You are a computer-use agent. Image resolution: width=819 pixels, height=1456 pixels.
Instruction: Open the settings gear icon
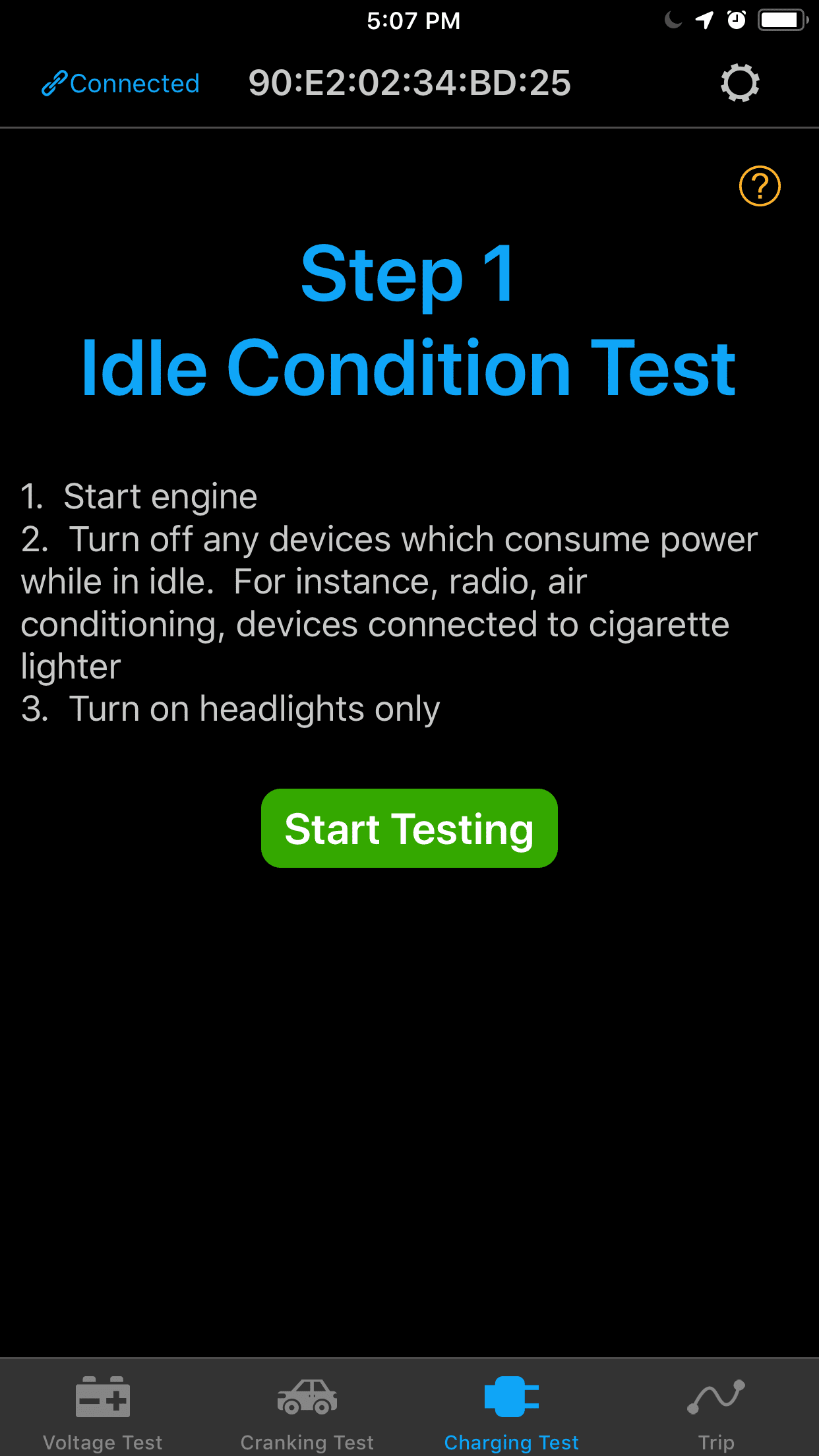click(x=740, y=83)
